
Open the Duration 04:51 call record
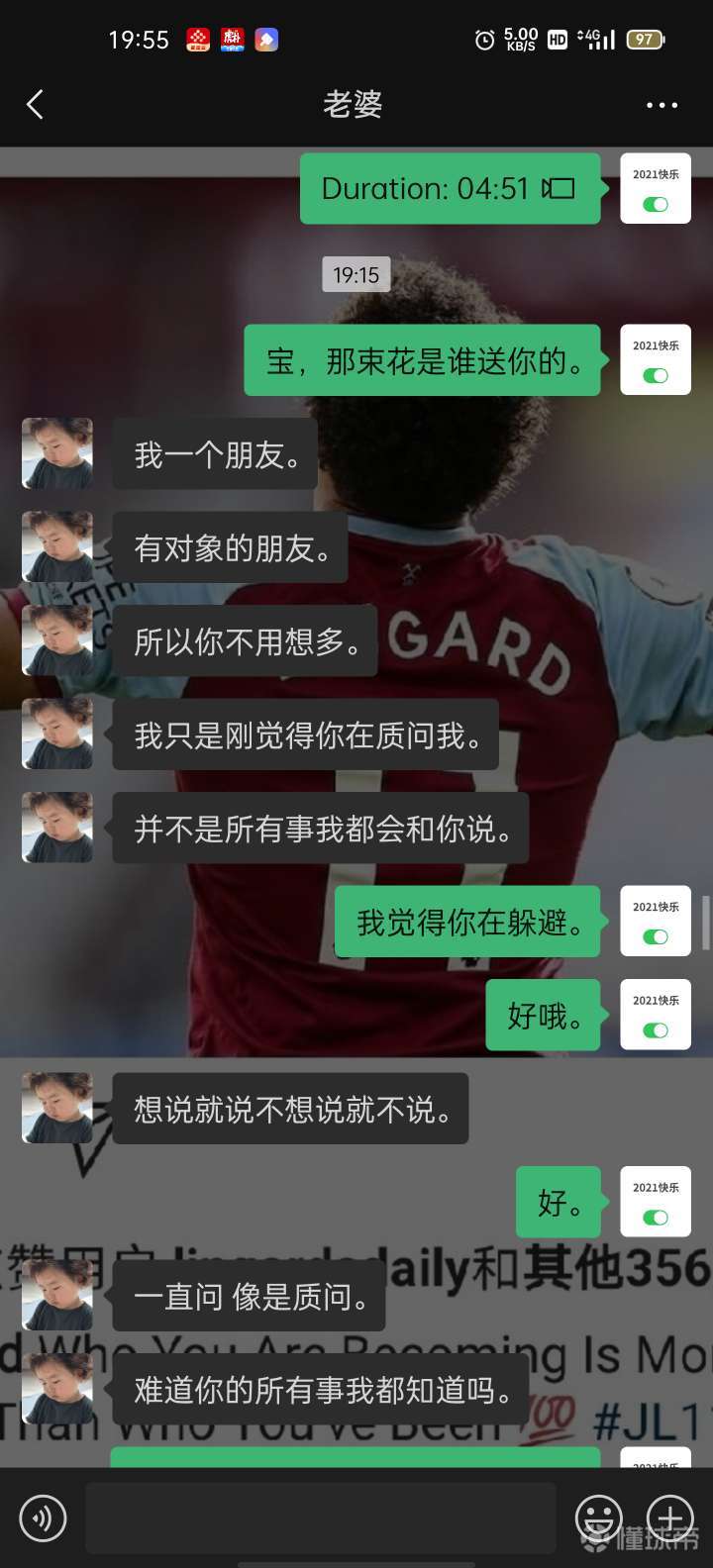point(450,188)
